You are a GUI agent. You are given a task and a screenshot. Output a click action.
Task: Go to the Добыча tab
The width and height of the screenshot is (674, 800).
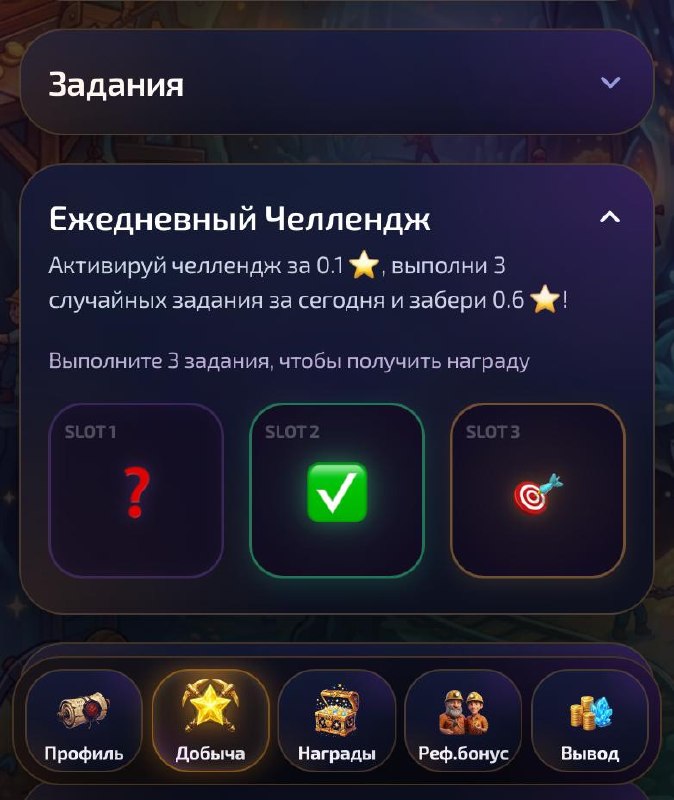(210, 720)
